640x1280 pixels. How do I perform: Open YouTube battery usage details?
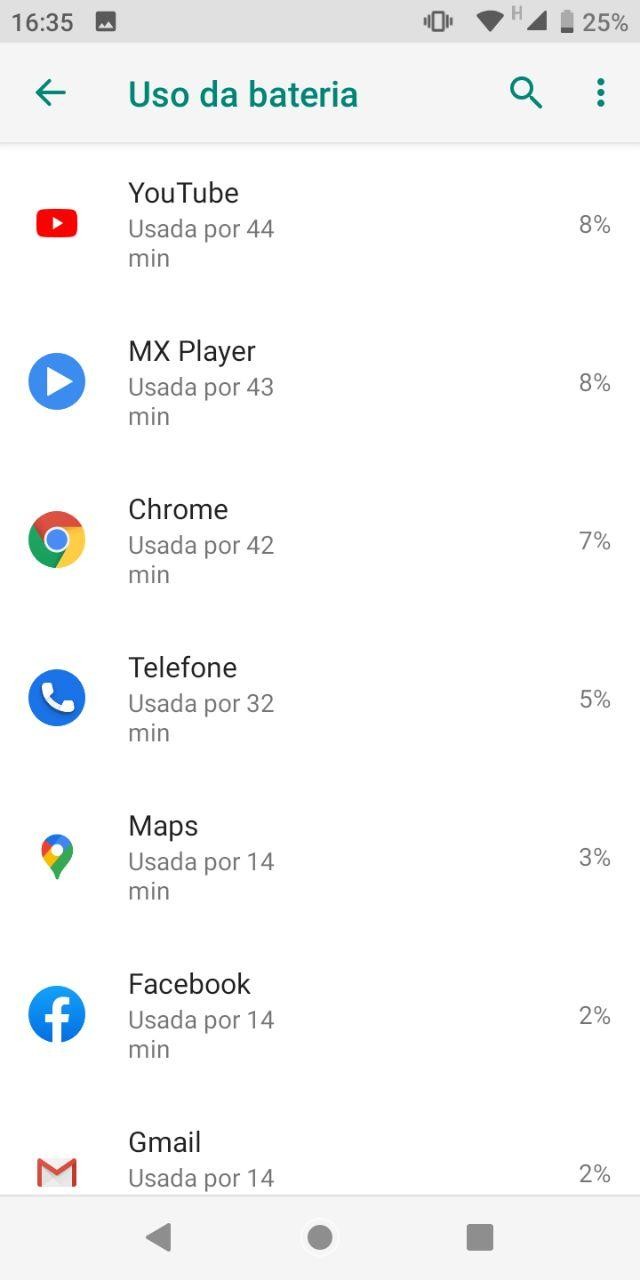coord(320,224)
